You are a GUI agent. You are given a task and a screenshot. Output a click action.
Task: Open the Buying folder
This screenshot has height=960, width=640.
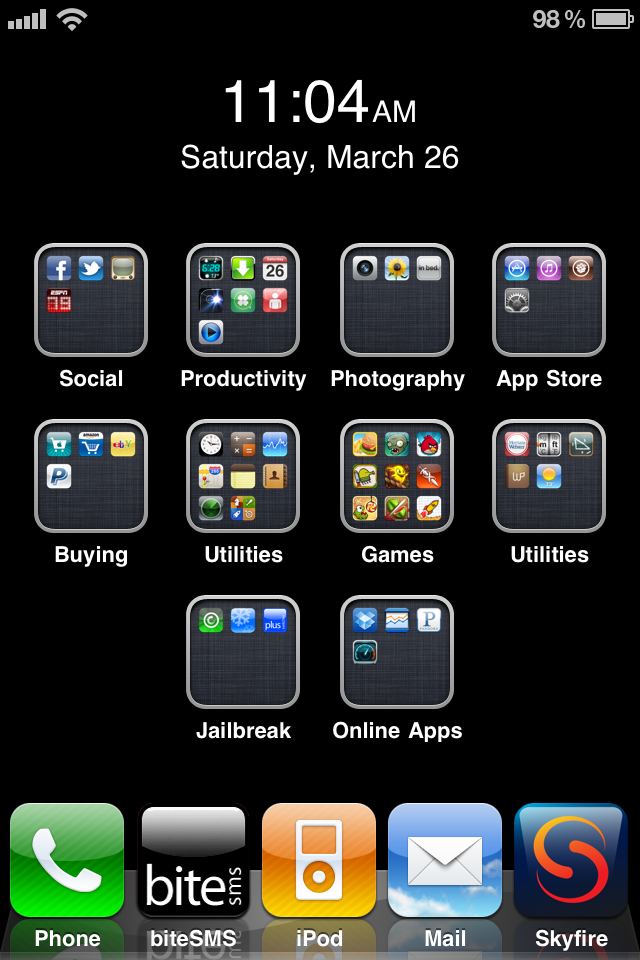pos(91,476)
